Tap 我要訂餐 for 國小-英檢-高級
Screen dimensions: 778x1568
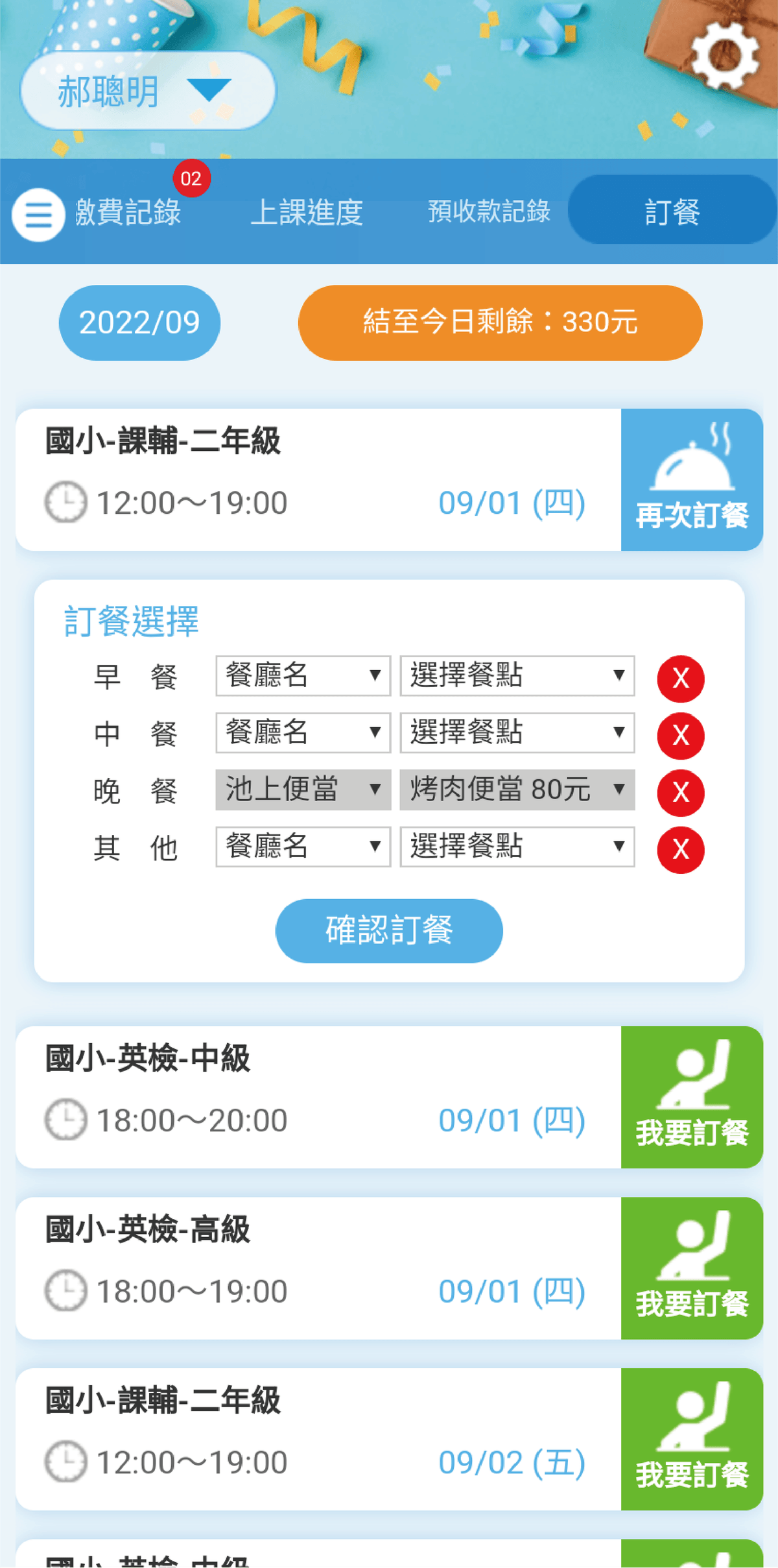692,1268
